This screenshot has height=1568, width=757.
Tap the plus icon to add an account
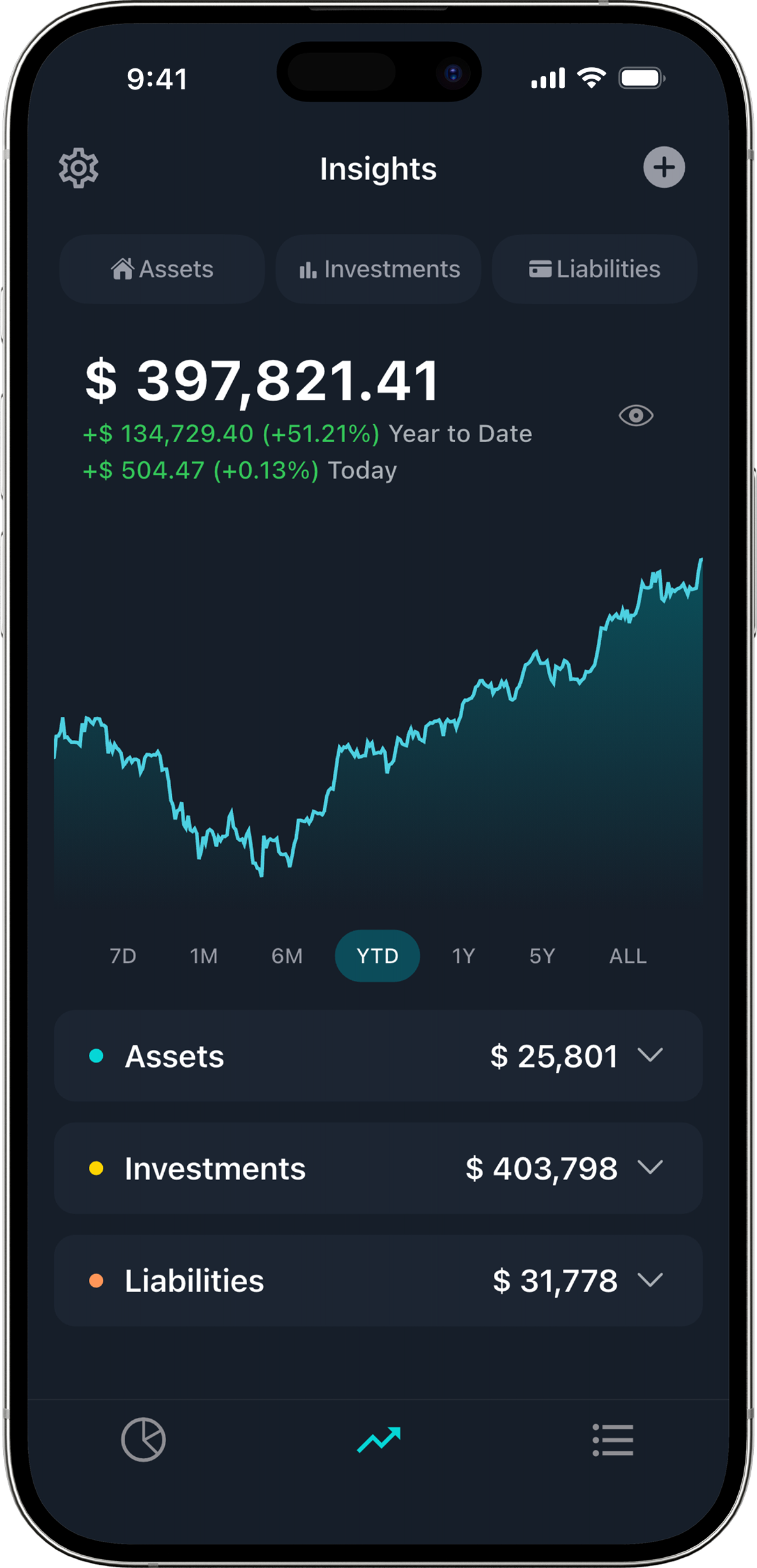click(664, 167)
